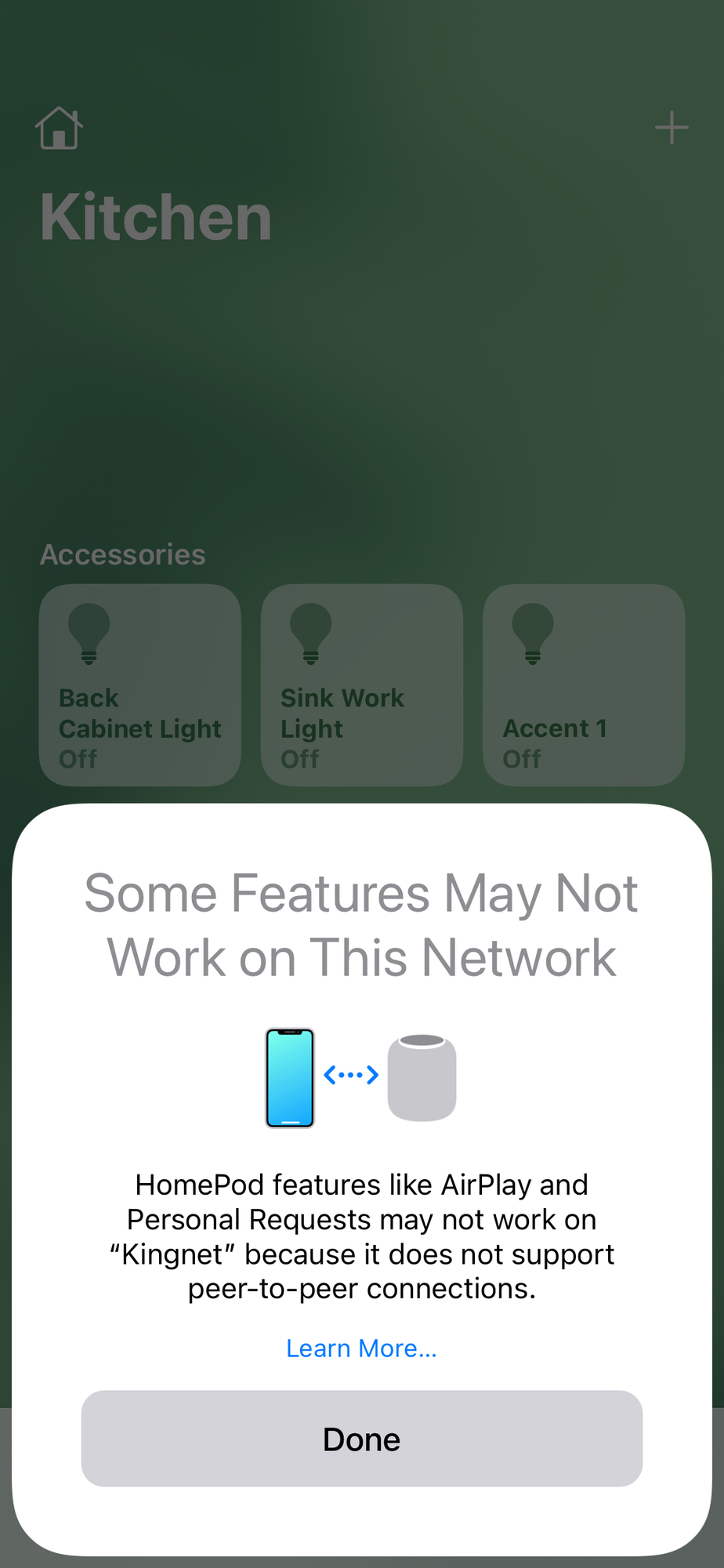Open the home icon menu
The width and height of the screenshot is (724, 1568).
59,128
